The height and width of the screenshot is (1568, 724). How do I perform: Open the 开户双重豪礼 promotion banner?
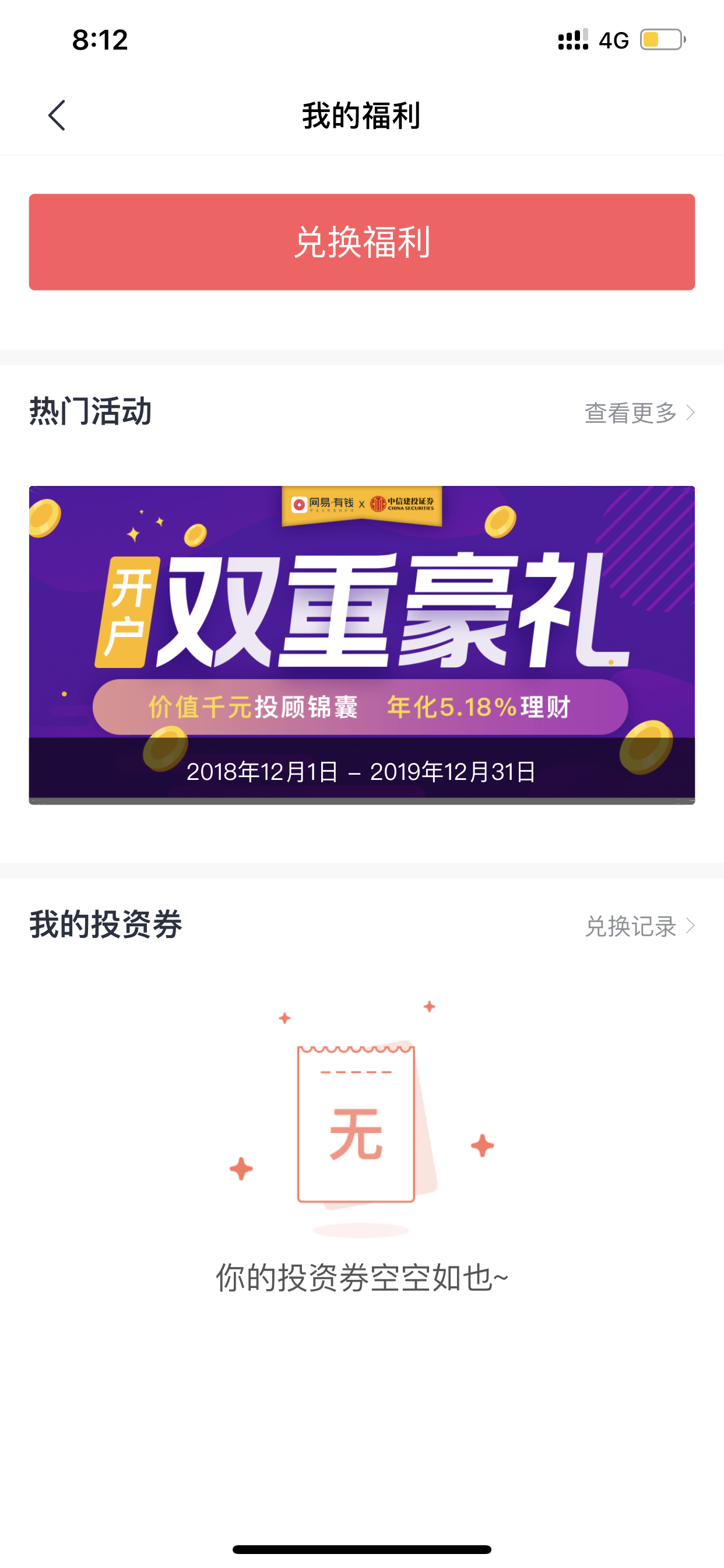coord(362,645)
